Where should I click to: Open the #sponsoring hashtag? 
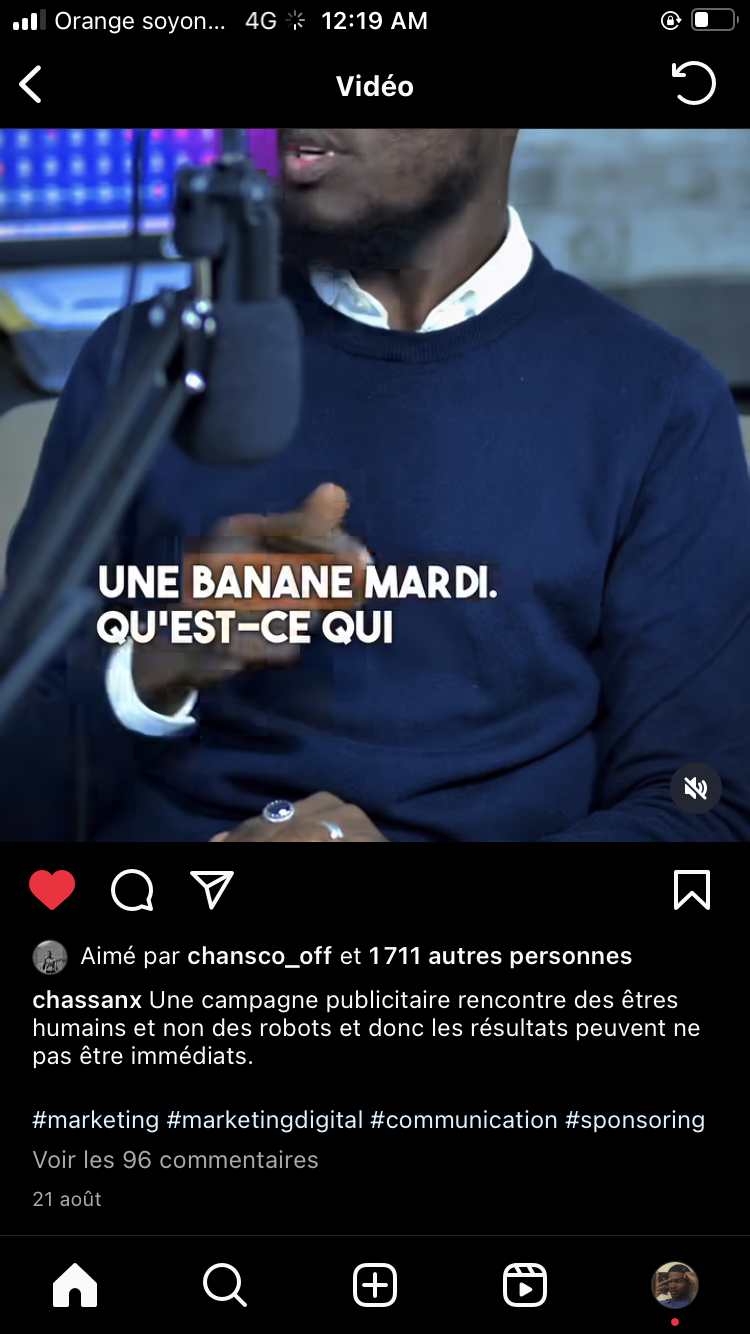635,1120
